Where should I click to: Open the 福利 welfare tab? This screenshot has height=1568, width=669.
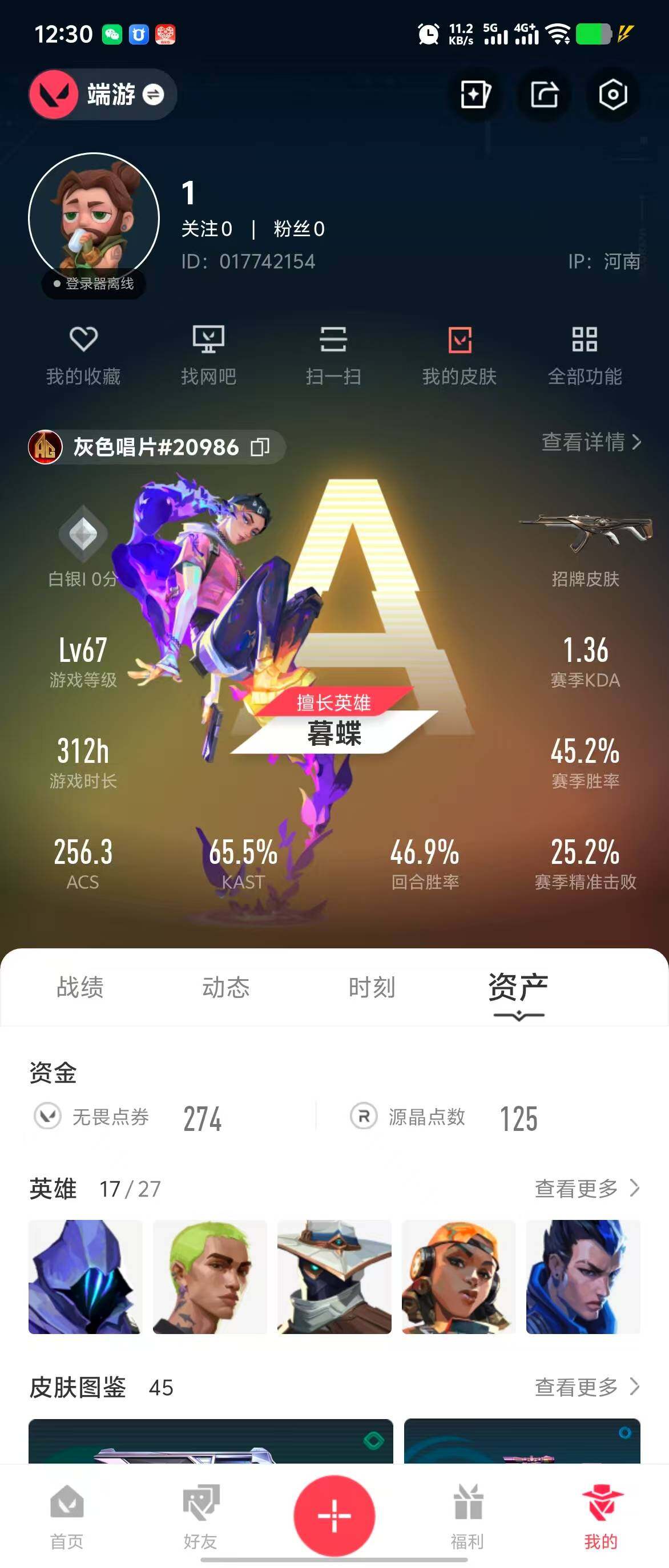coord(468,1516)
